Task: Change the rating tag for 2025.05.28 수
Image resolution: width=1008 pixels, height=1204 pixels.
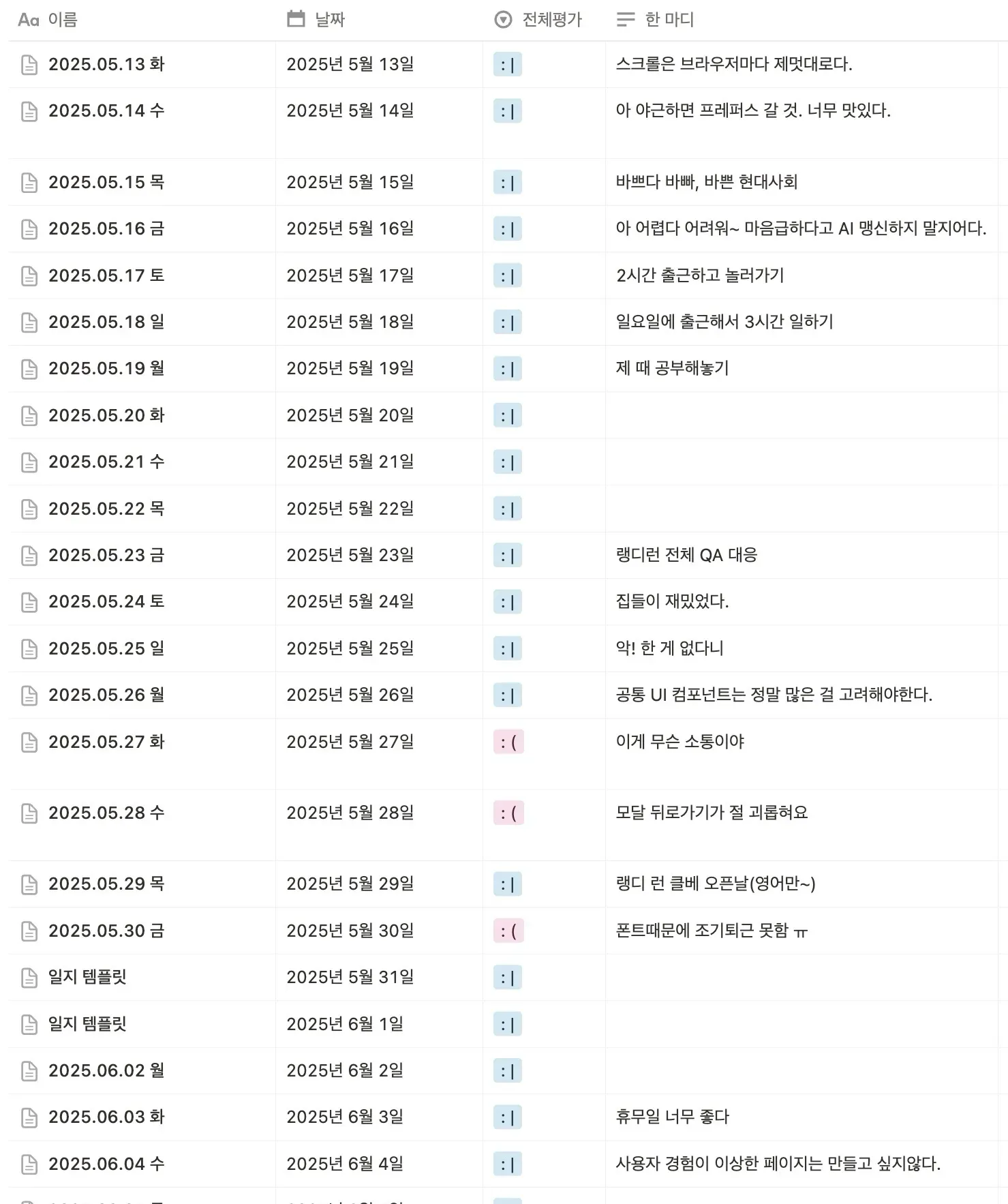Action: (x=508, y=813)
